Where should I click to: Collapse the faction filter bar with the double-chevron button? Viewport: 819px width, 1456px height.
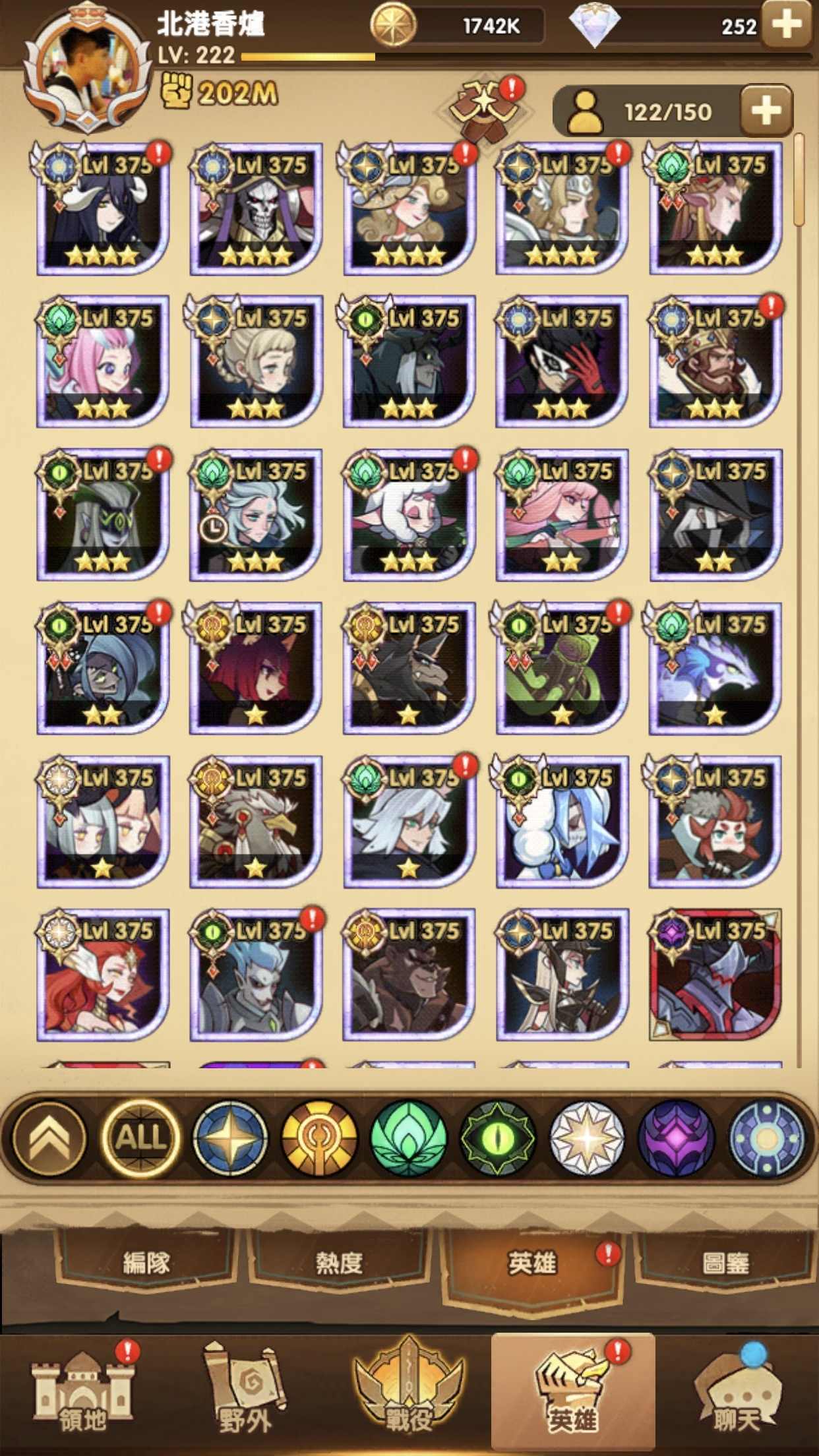[x=49, y=1137]
